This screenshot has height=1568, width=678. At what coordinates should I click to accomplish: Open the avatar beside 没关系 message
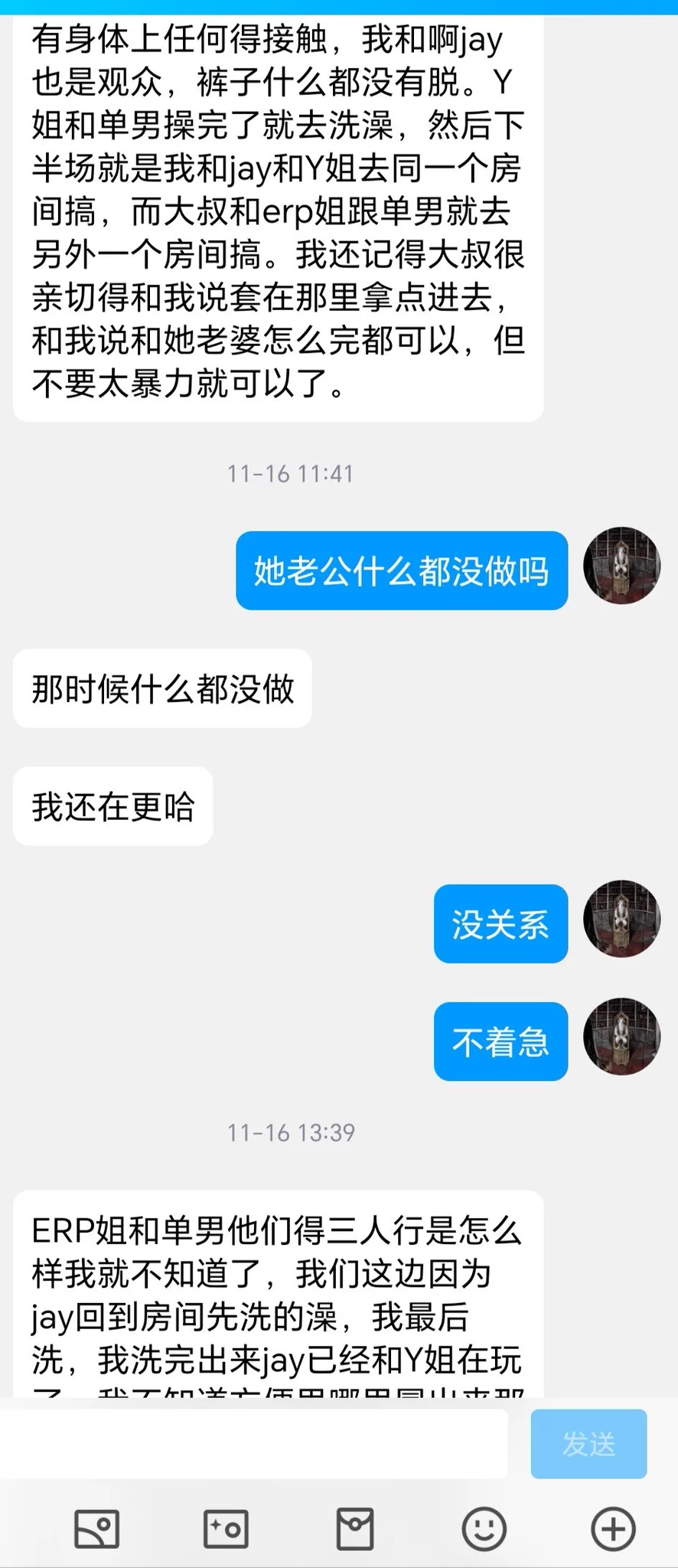click(x=621, y=919)
